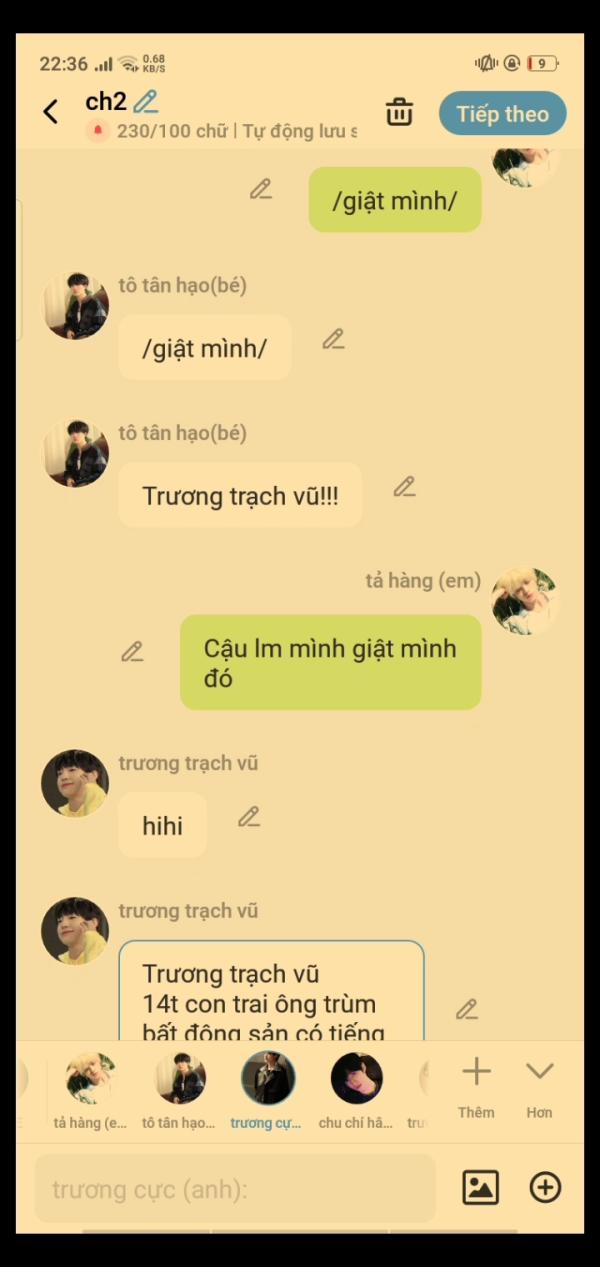Edit tô tân hạo's "/giật mình/" message
The image size is (600, 1267).
pos(333,339)
